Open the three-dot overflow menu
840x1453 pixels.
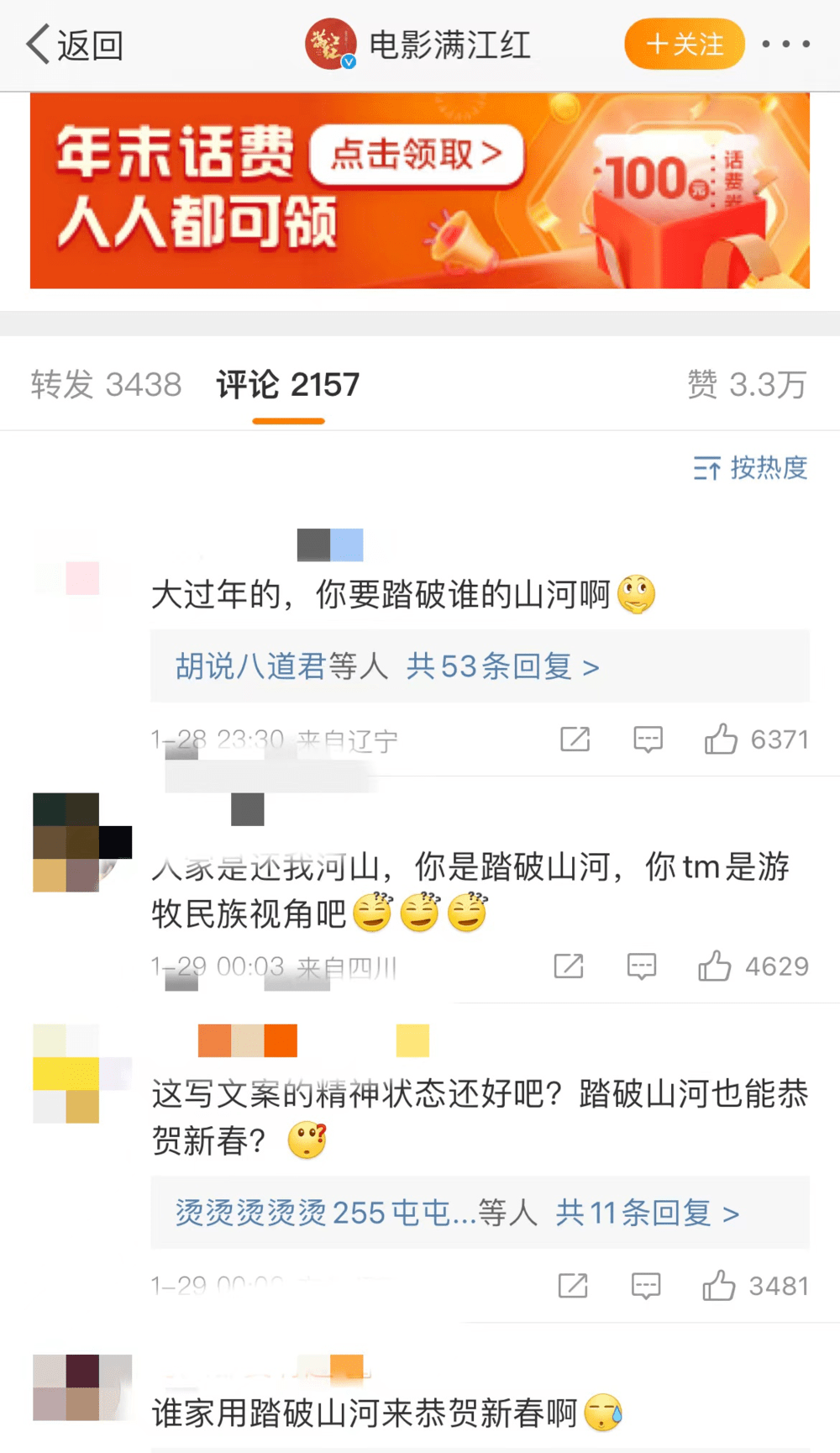[x=785, y=44]
